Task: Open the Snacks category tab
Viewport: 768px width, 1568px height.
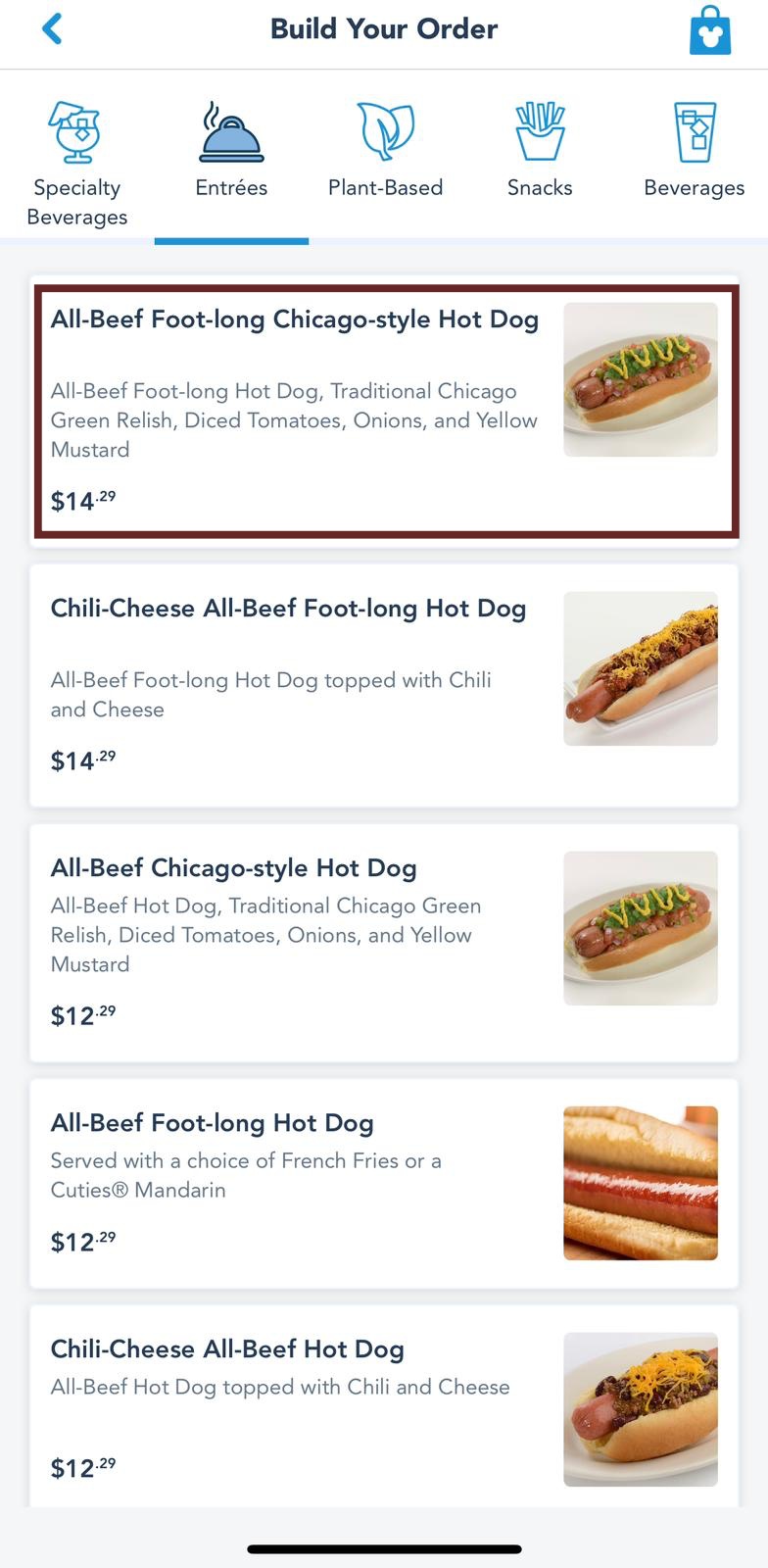Action: click(x=540, y=153)
